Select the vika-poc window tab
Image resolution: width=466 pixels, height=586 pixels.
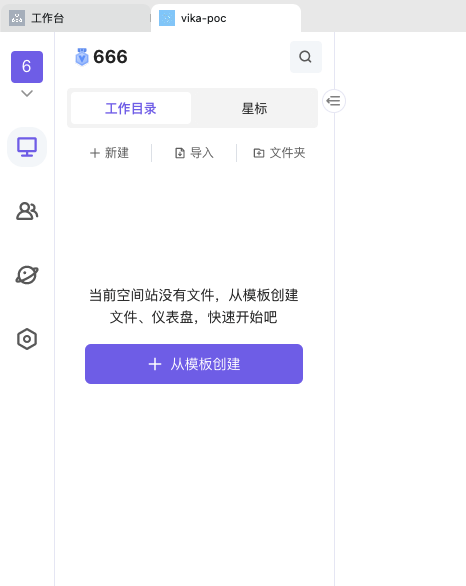click(226, 18)
